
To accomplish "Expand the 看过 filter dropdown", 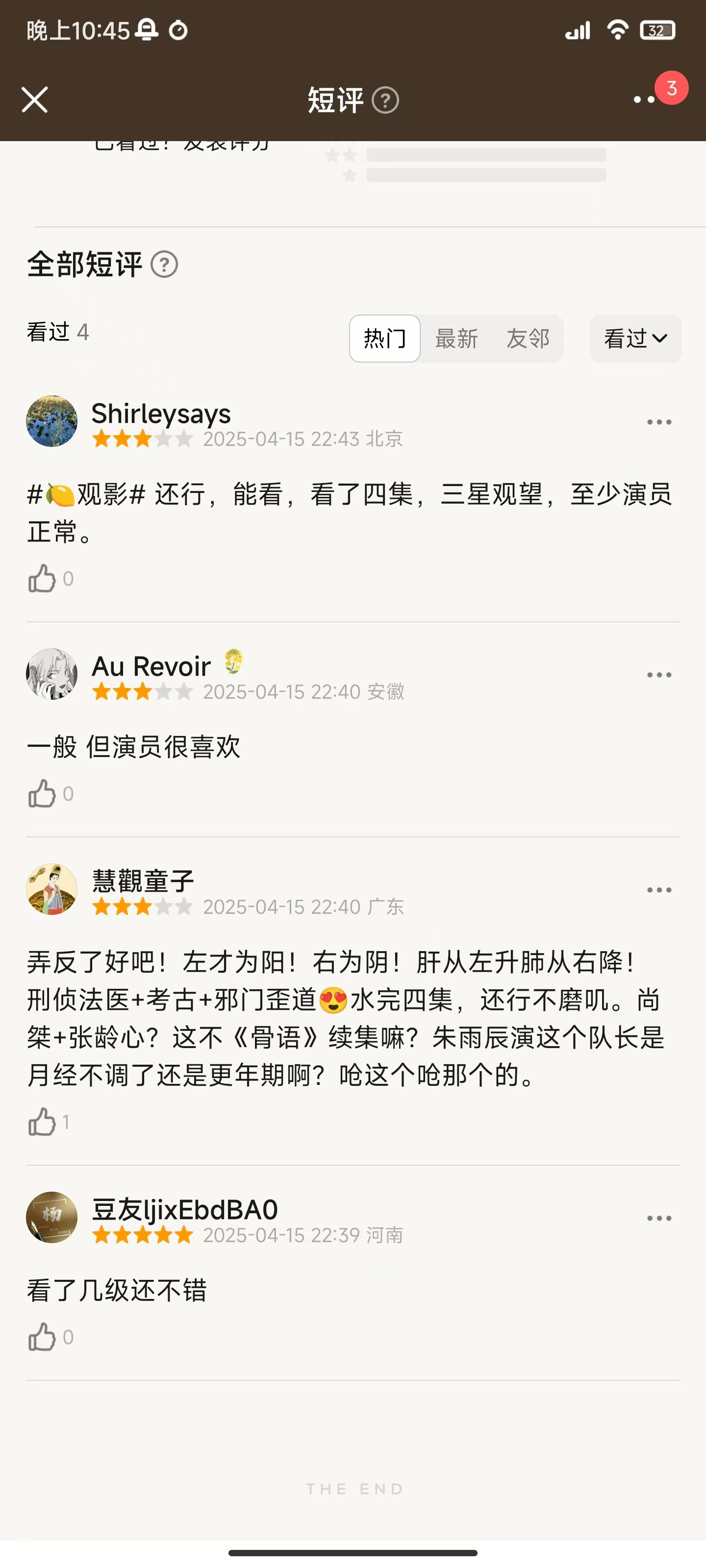I will point(635,339).
